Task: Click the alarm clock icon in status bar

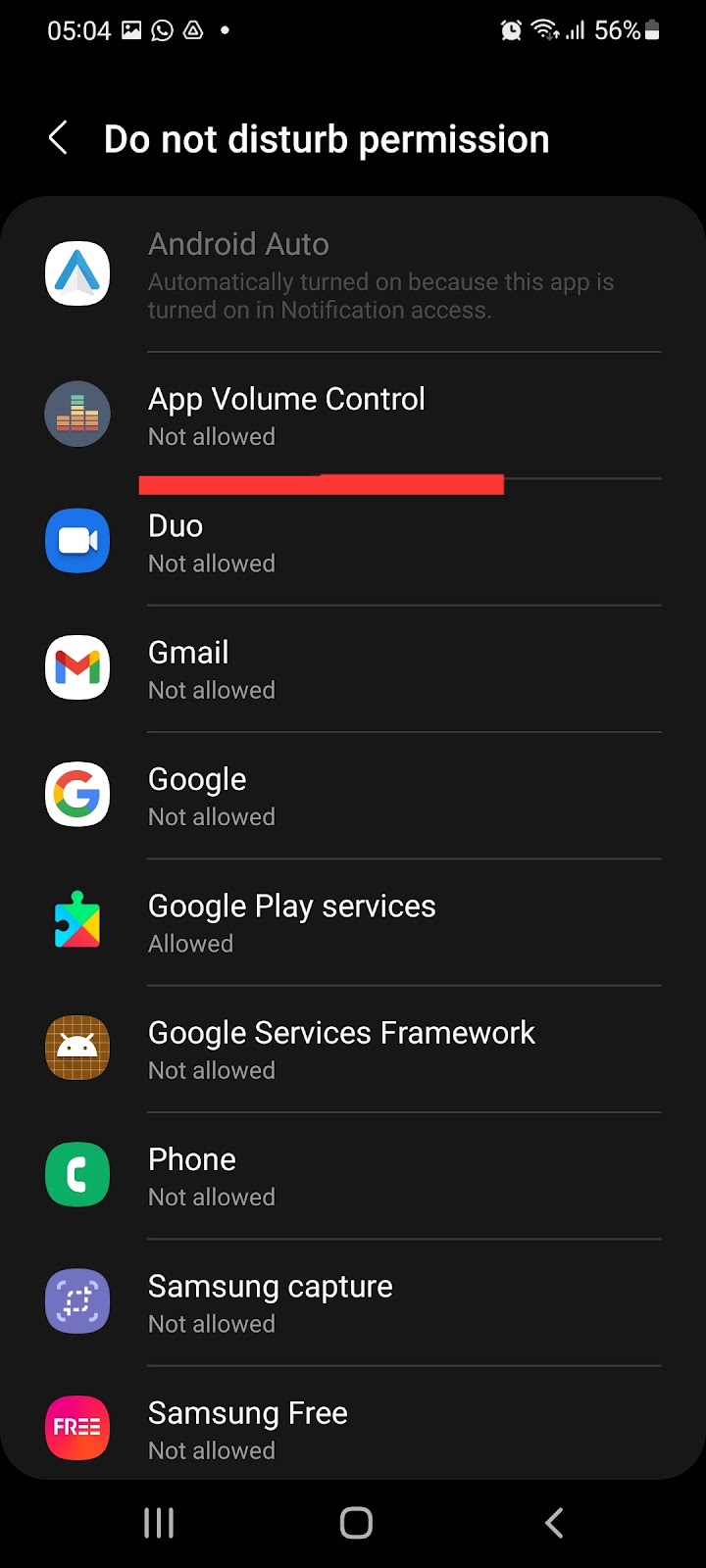Action: tap(511, 30)
